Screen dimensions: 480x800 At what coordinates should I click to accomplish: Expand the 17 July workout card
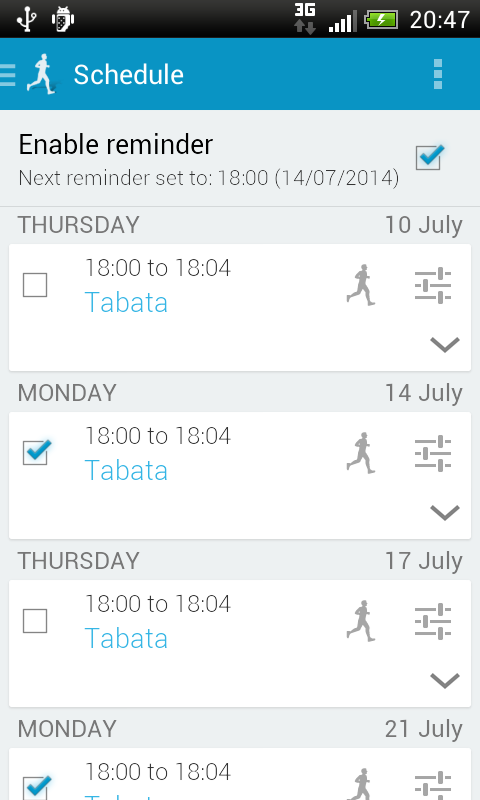[x=445, y=681]
